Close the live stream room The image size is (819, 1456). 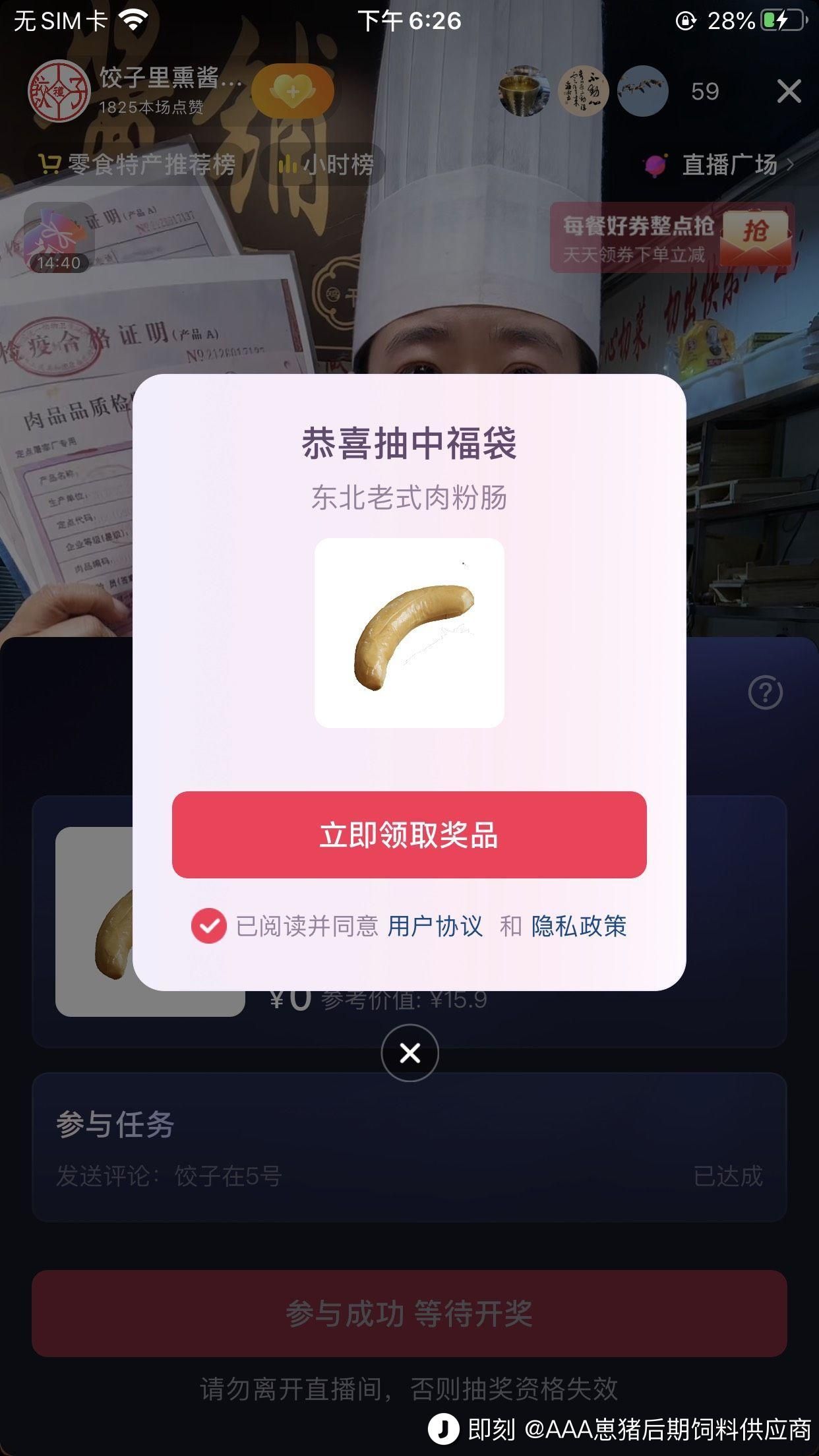click(x=789, y=92)
